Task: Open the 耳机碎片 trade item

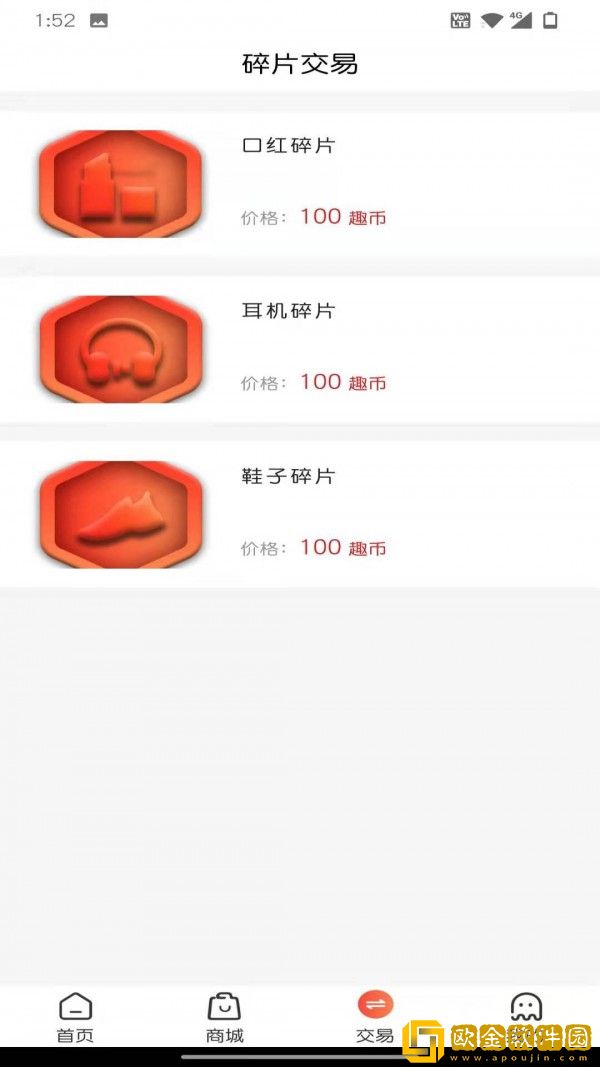Action: (x=300, y=348)
